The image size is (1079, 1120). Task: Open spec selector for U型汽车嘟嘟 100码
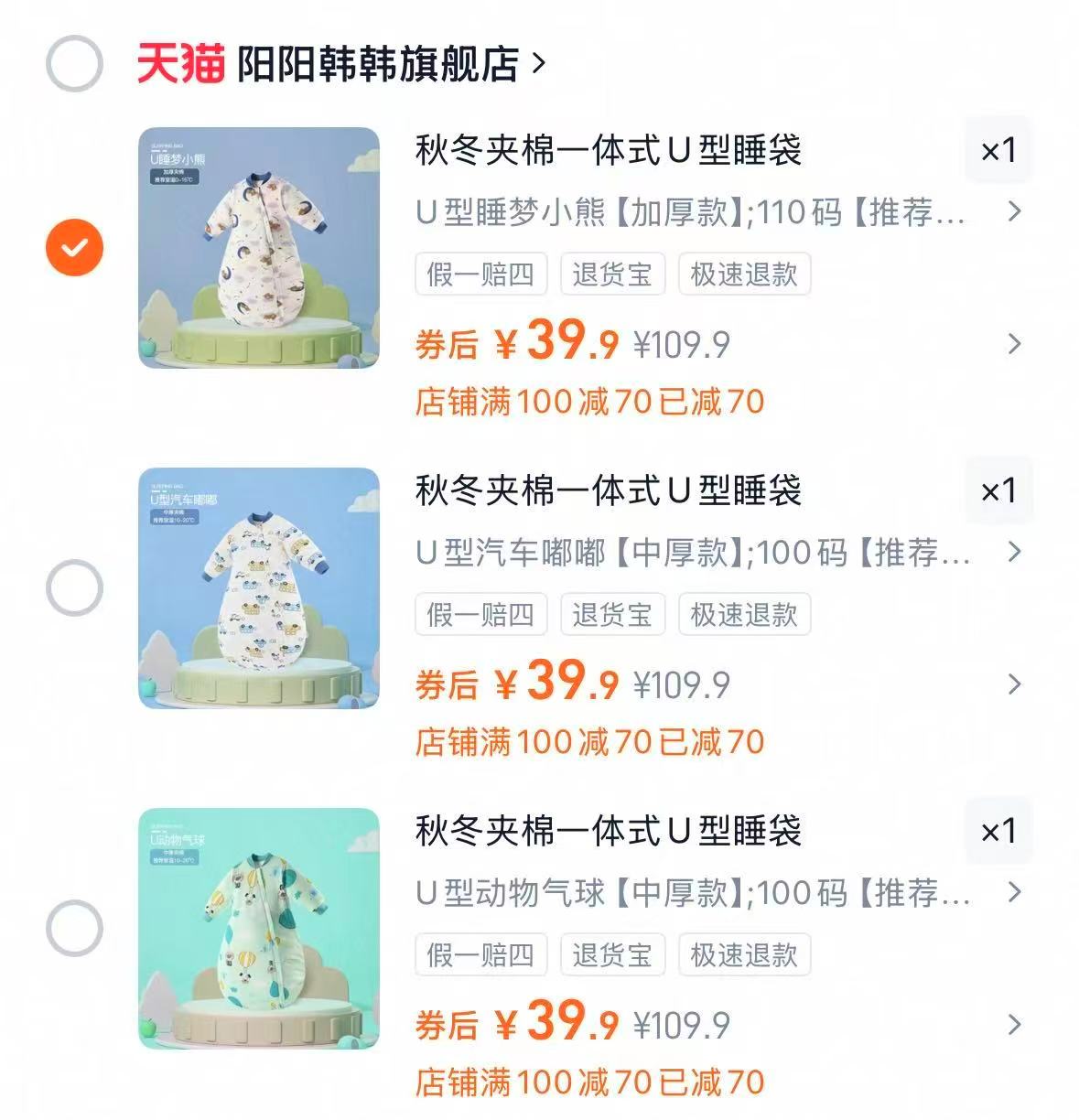pyautogui.click(x=1012, y=552)
